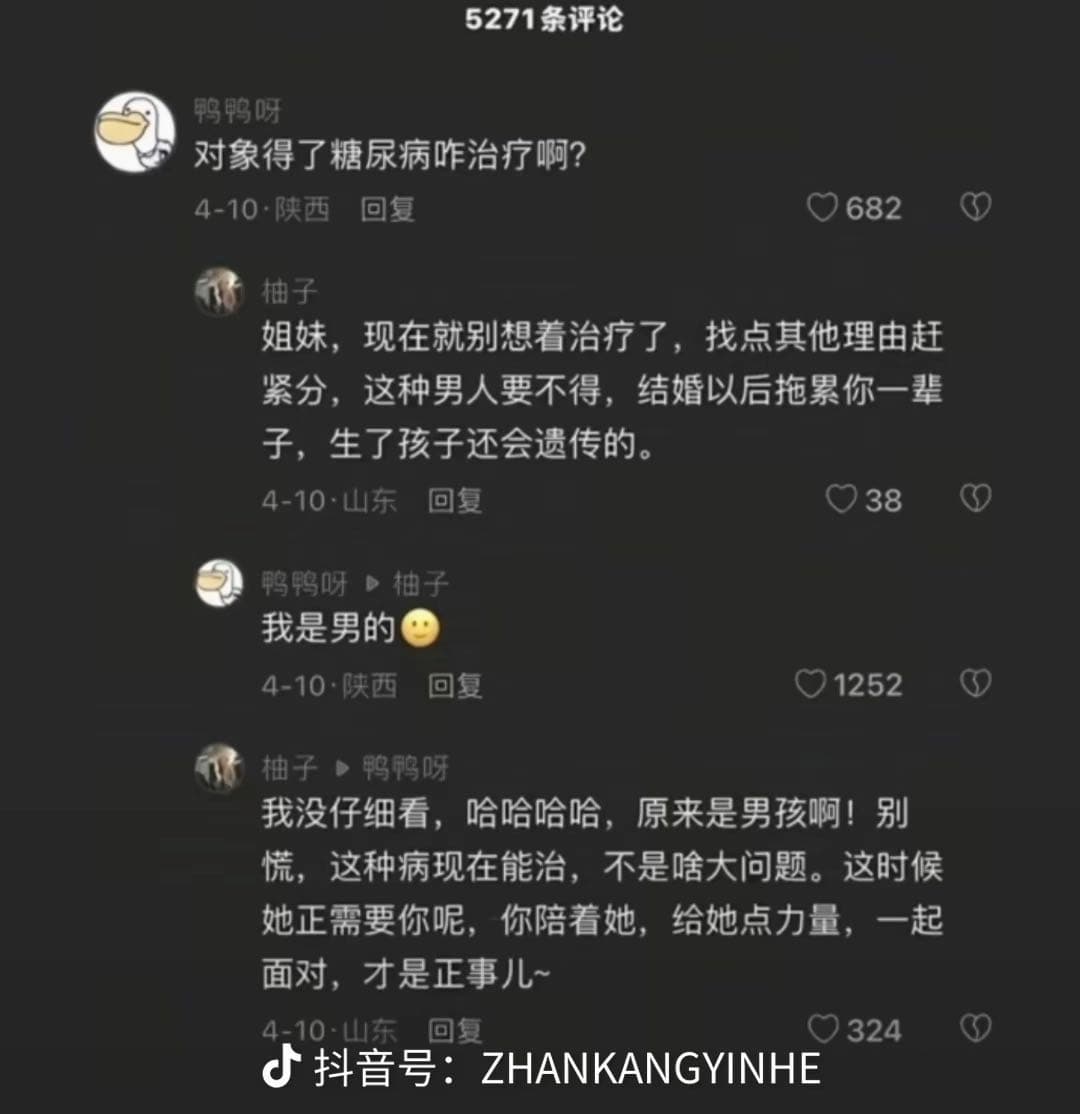Dislike the 我是男的 reply
This screenshot has width=1080, height=1114.
pos(975,684)
